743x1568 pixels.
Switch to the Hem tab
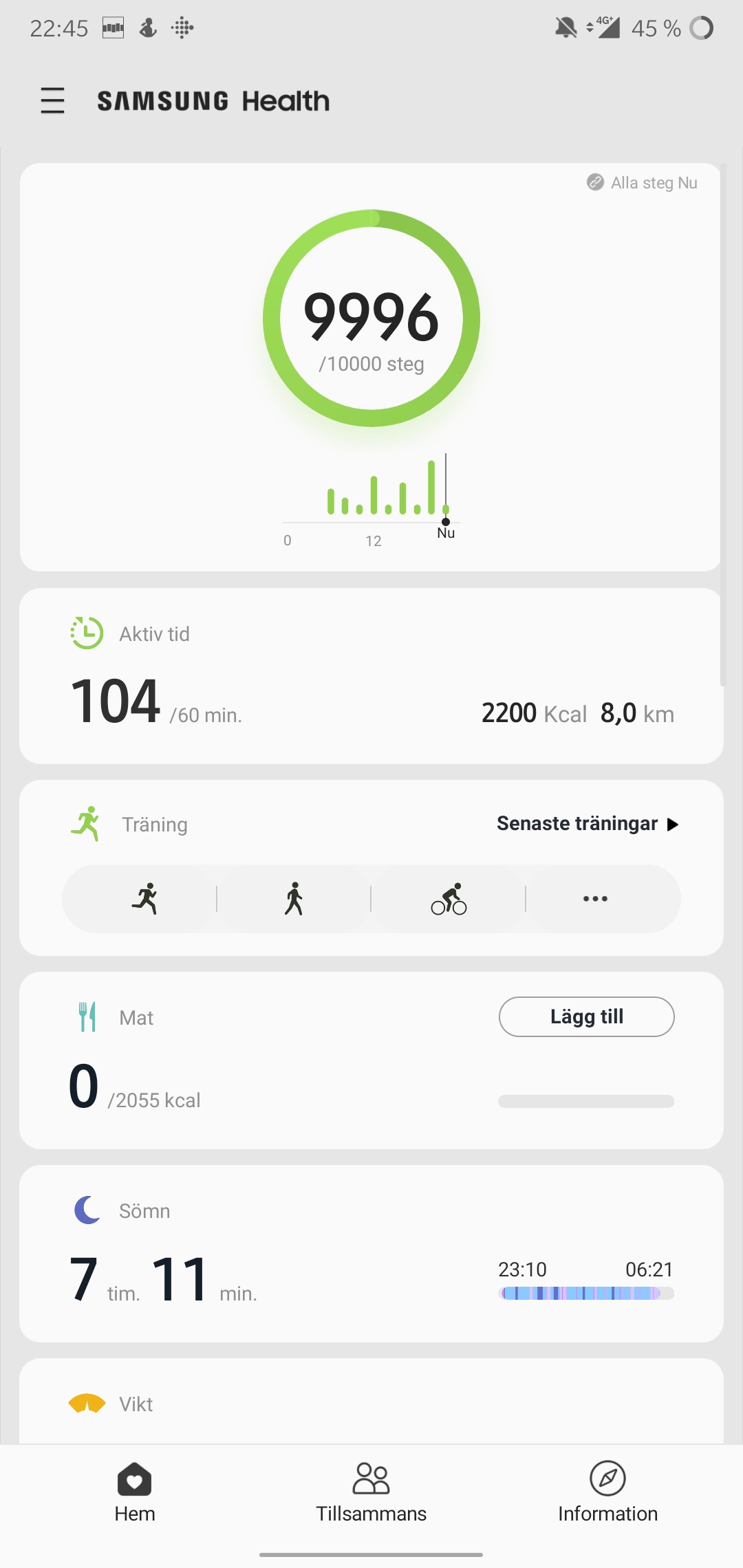(135, 1492)
